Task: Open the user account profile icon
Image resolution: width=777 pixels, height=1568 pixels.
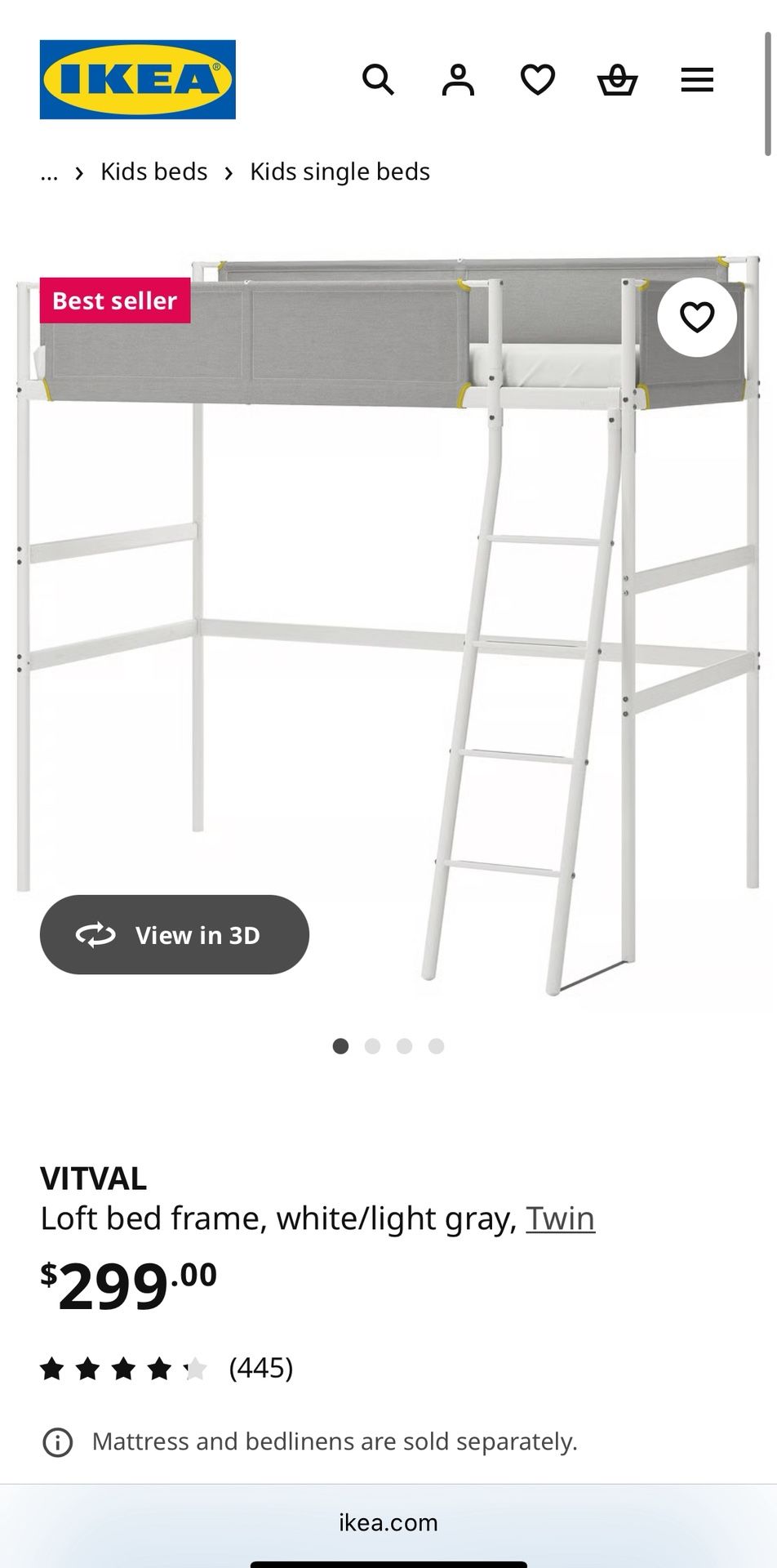Action: coord(459,79)
